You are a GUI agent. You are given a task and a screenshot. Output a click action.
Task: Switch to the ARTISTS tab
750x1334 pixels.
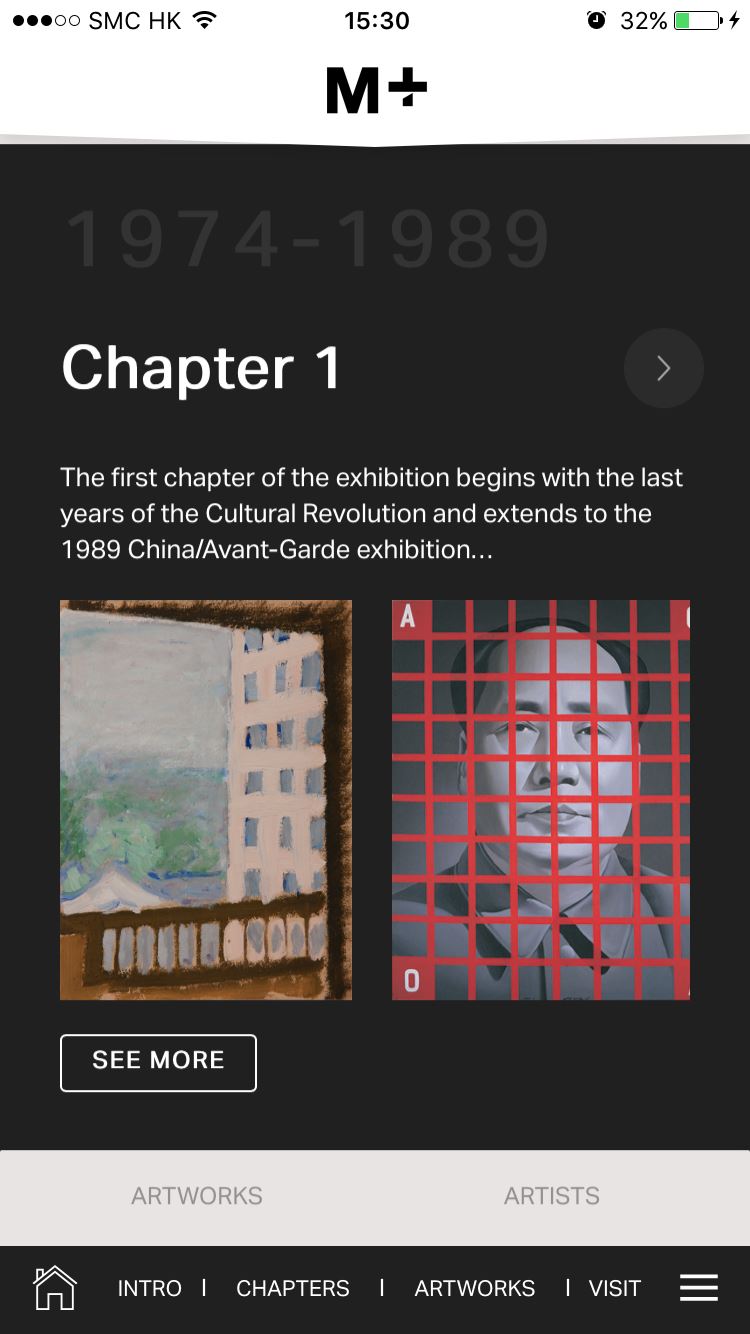(552, 1196)
